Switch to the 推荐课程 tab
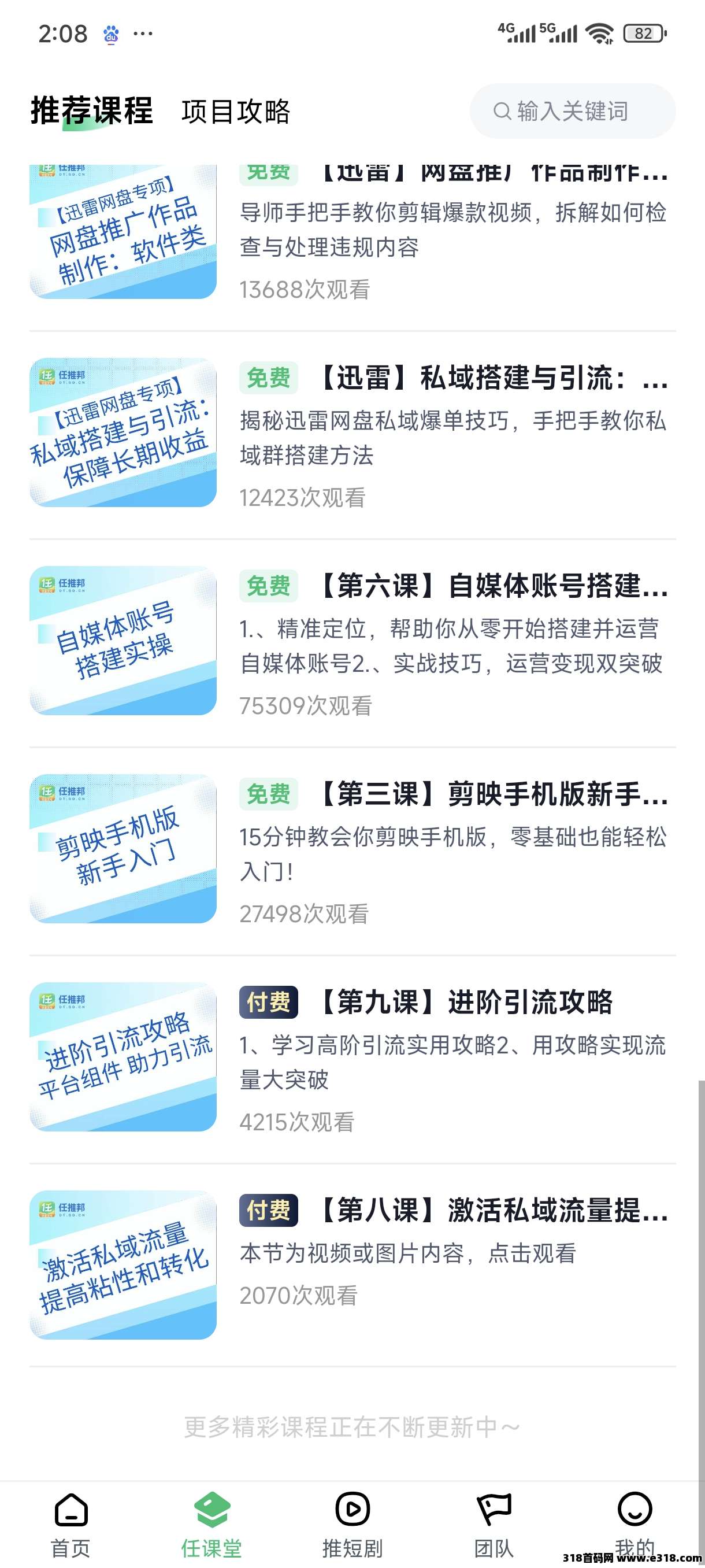Viewport: 705px width, 1568px height. click(91, 112)
